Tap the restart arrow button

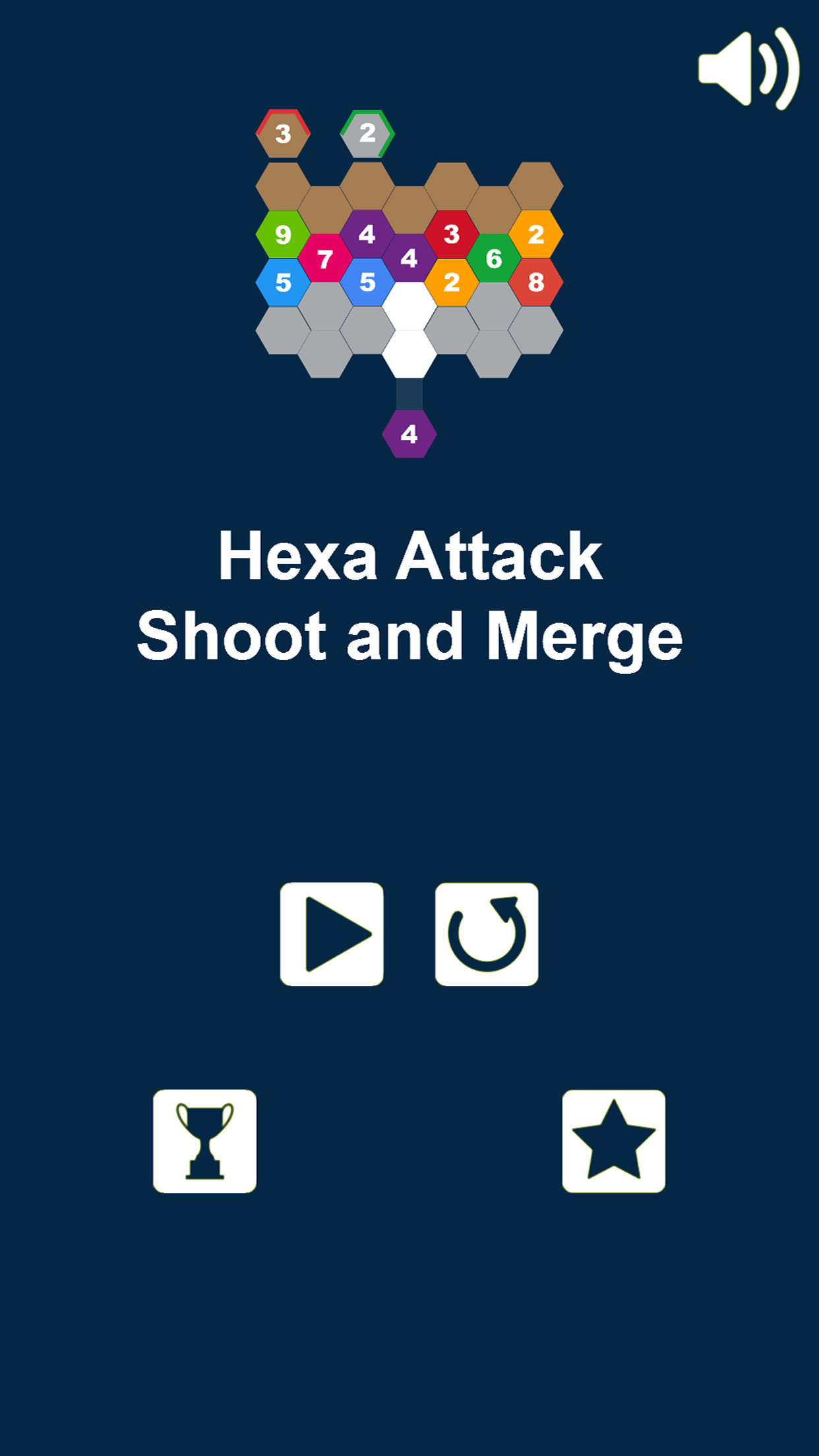[x=487, y=934]
